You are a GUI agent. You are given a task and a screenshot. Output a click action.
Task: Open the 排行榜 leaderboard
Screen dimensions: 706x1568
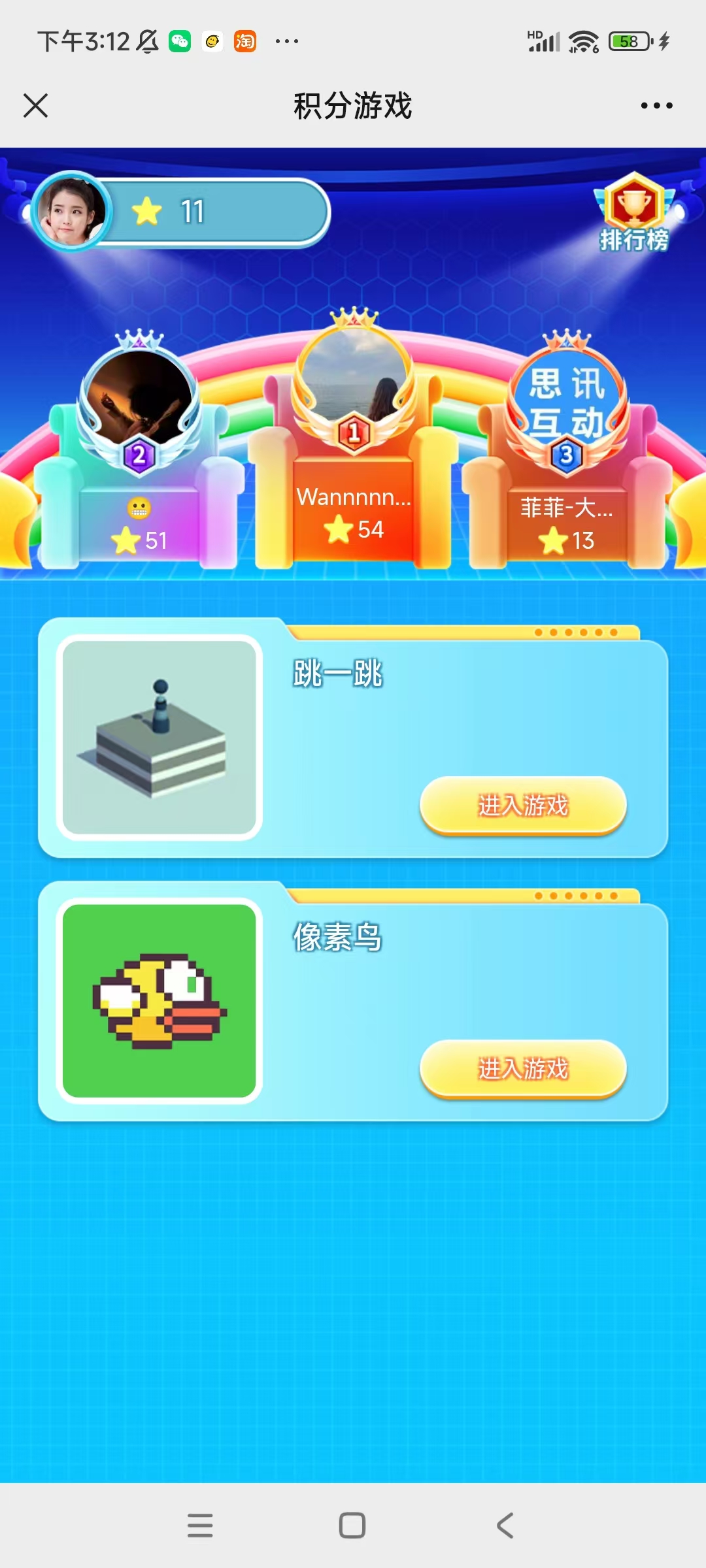tap(633, 213)
